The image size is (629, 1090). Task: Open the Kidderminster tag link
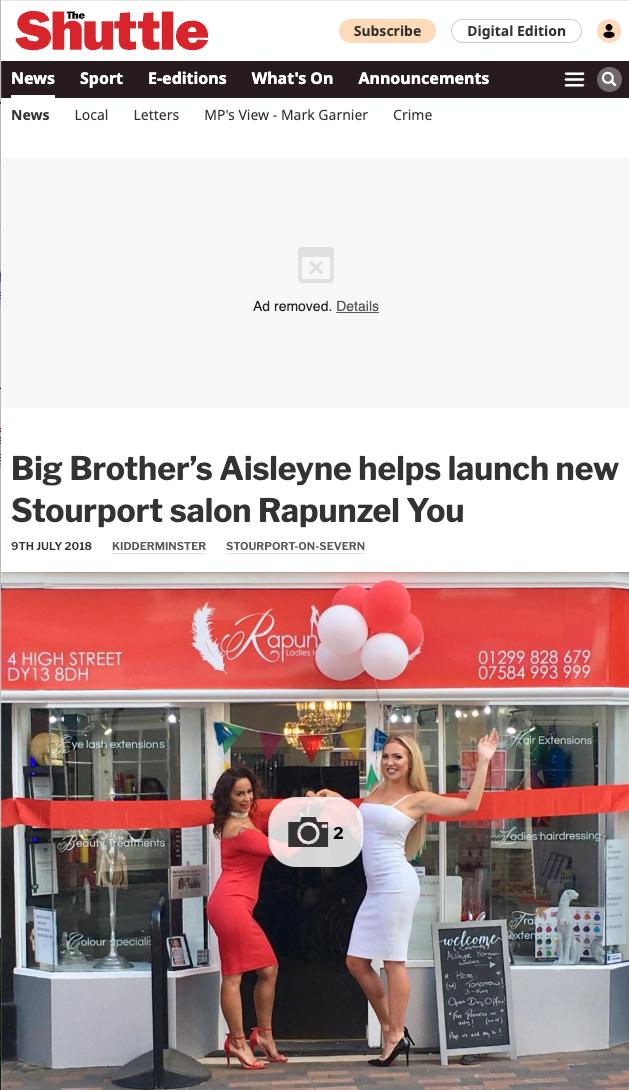click(159, 546)
